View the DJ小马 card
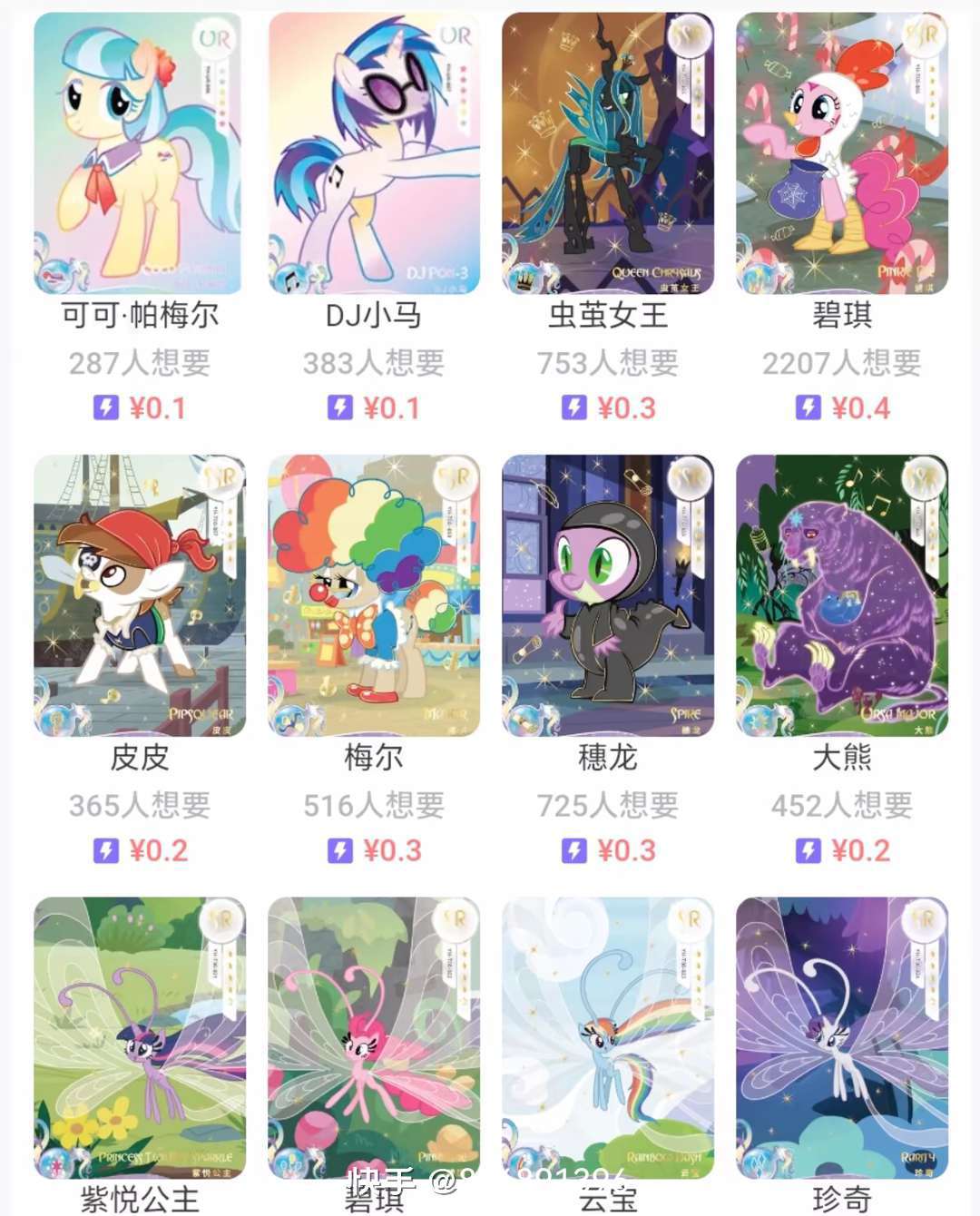 [x=373, y=153]
